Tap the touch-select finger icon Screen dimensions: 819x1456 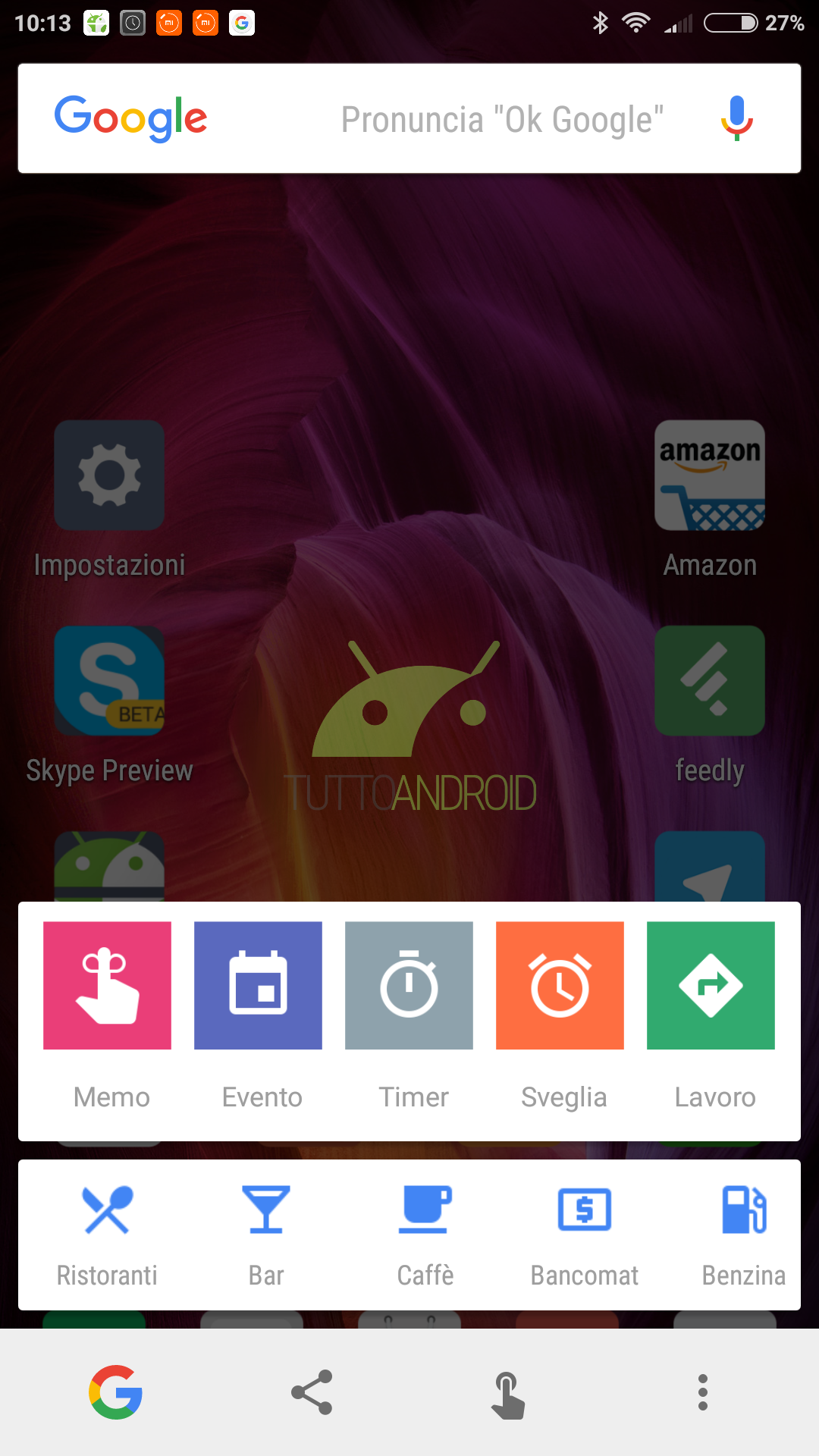(507, 1394)
